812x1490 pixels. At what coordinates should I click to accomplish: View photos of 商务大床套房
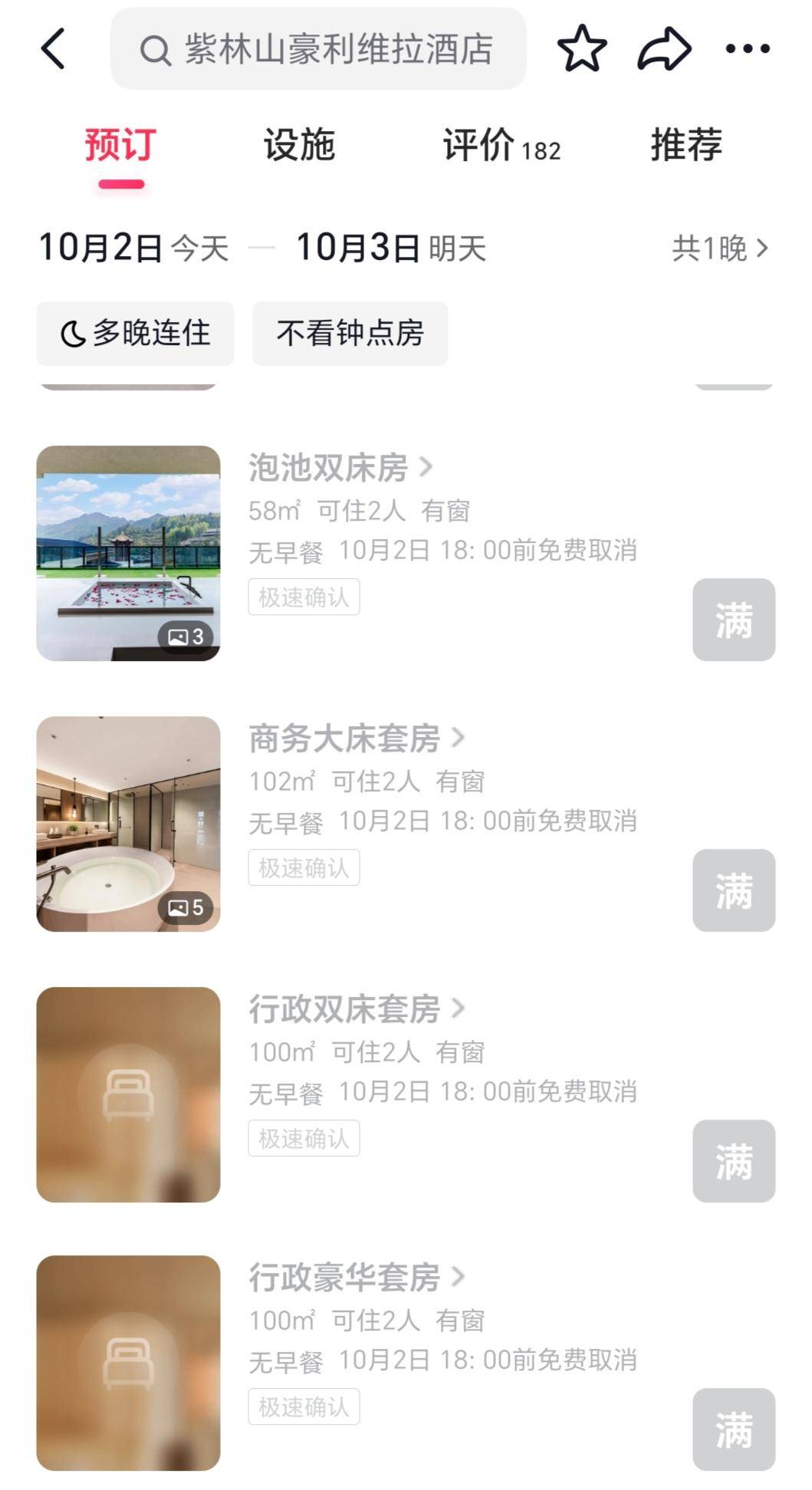tap(128, 824)
